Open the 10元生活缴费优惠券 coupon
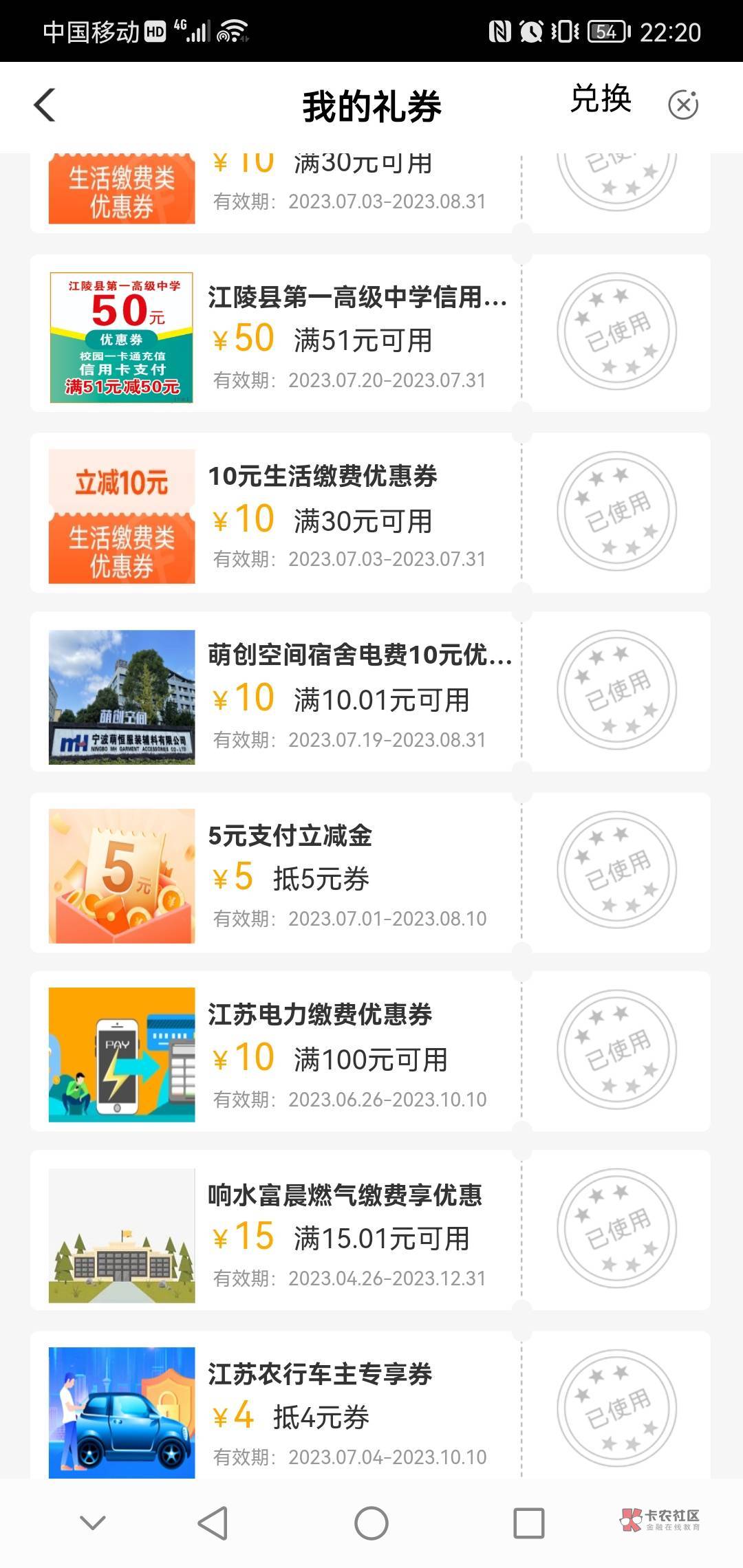The width and height of the screenshot is (743, 1568). click(x=323, y=477)
